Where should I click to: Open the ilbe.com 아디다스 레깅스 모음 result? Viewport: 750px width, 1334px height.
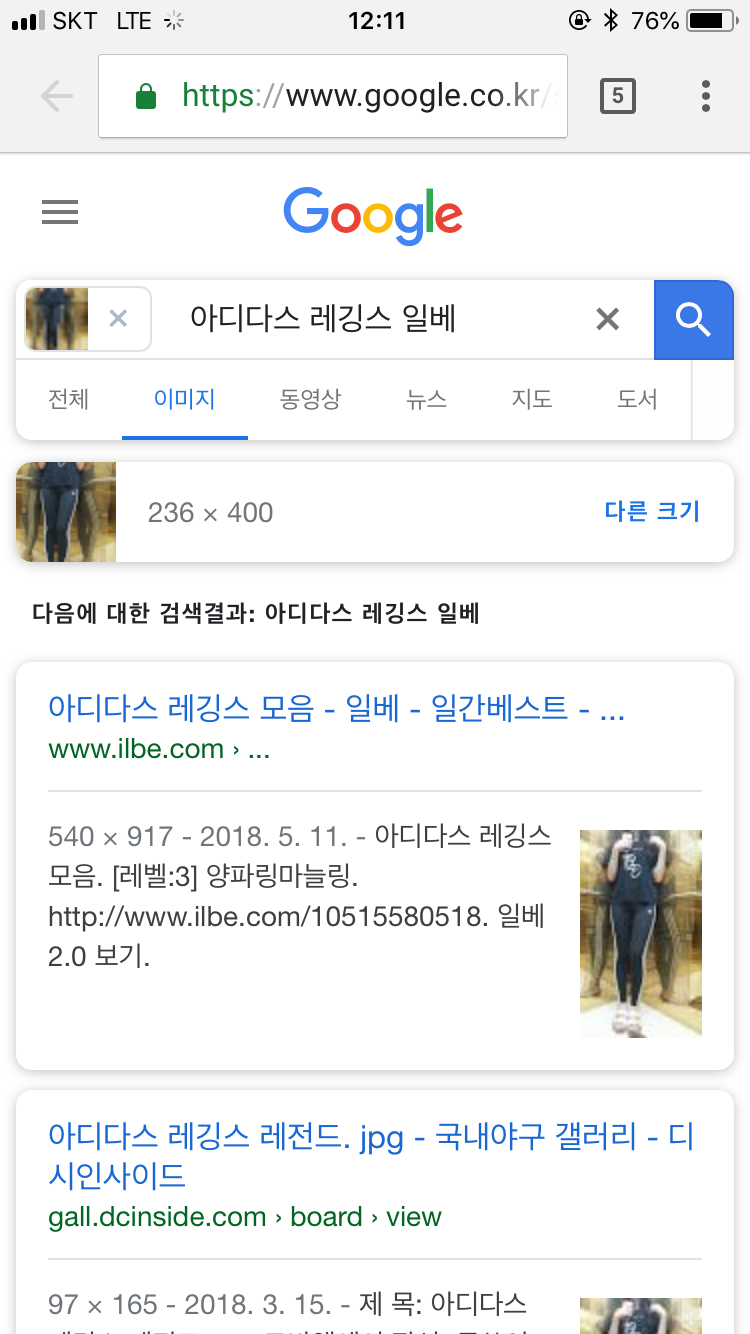pos(336,709)
